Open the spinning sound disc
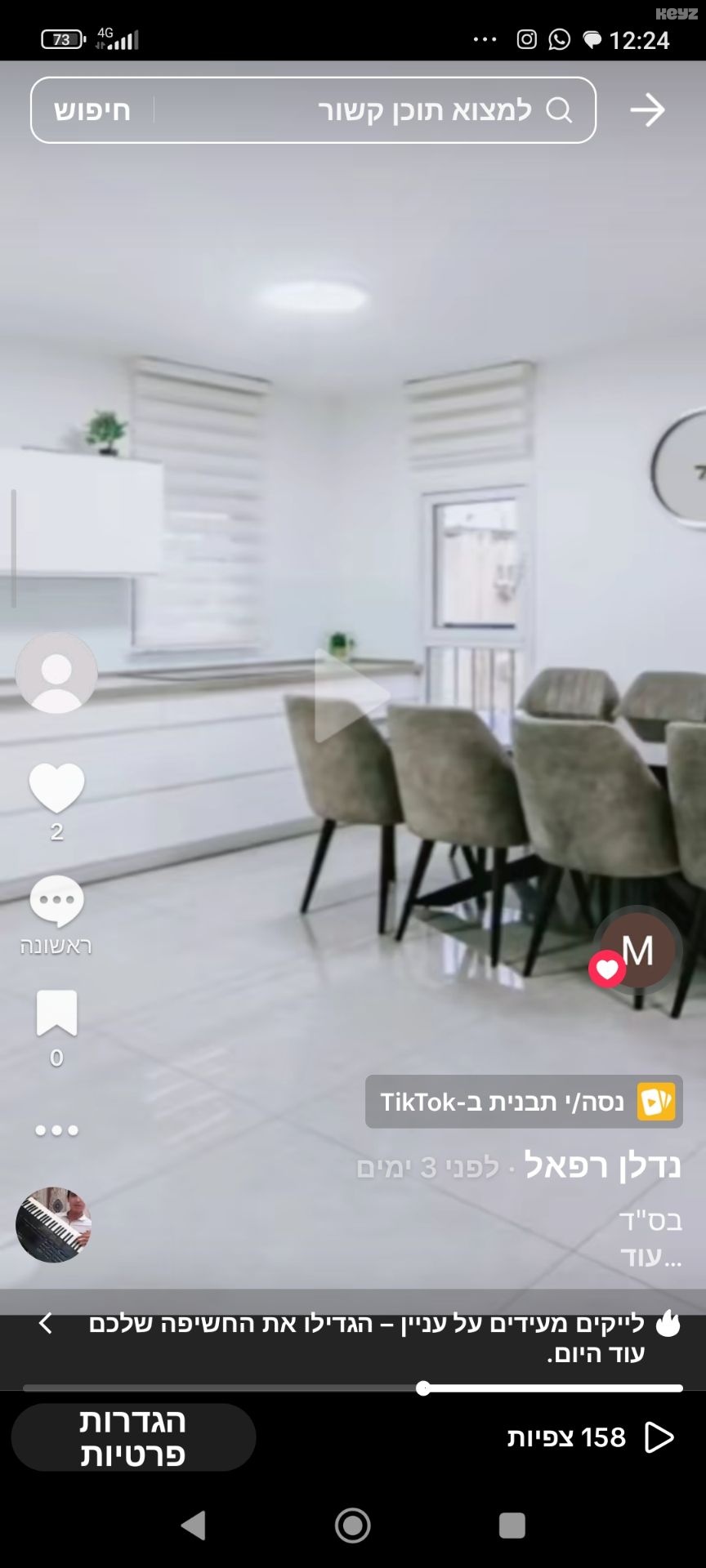706x1568 pixels. click(54, 1224)
